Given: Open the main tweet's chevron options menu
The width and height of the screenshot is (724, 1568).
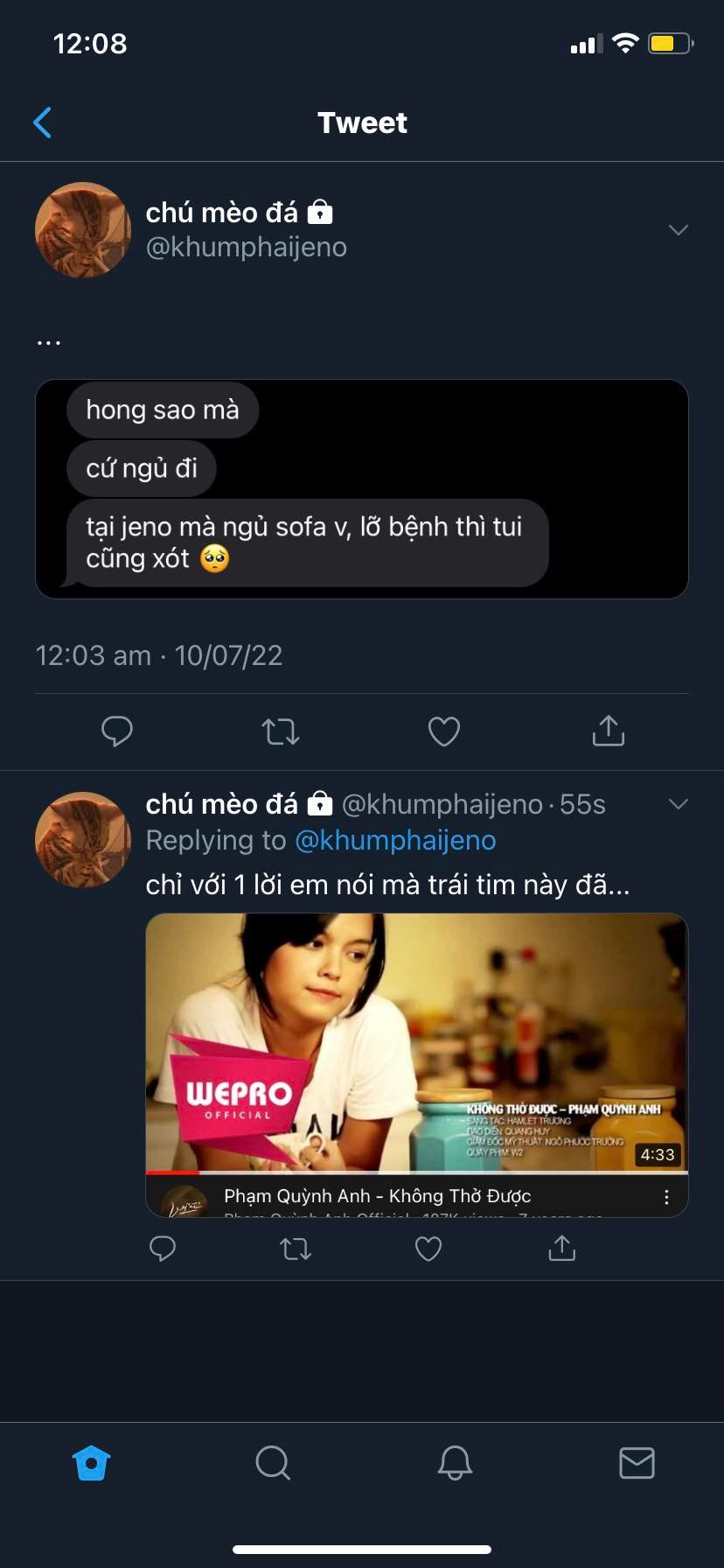Looking at the screenshot, I should pyautogui.click(x=678, y=230).
